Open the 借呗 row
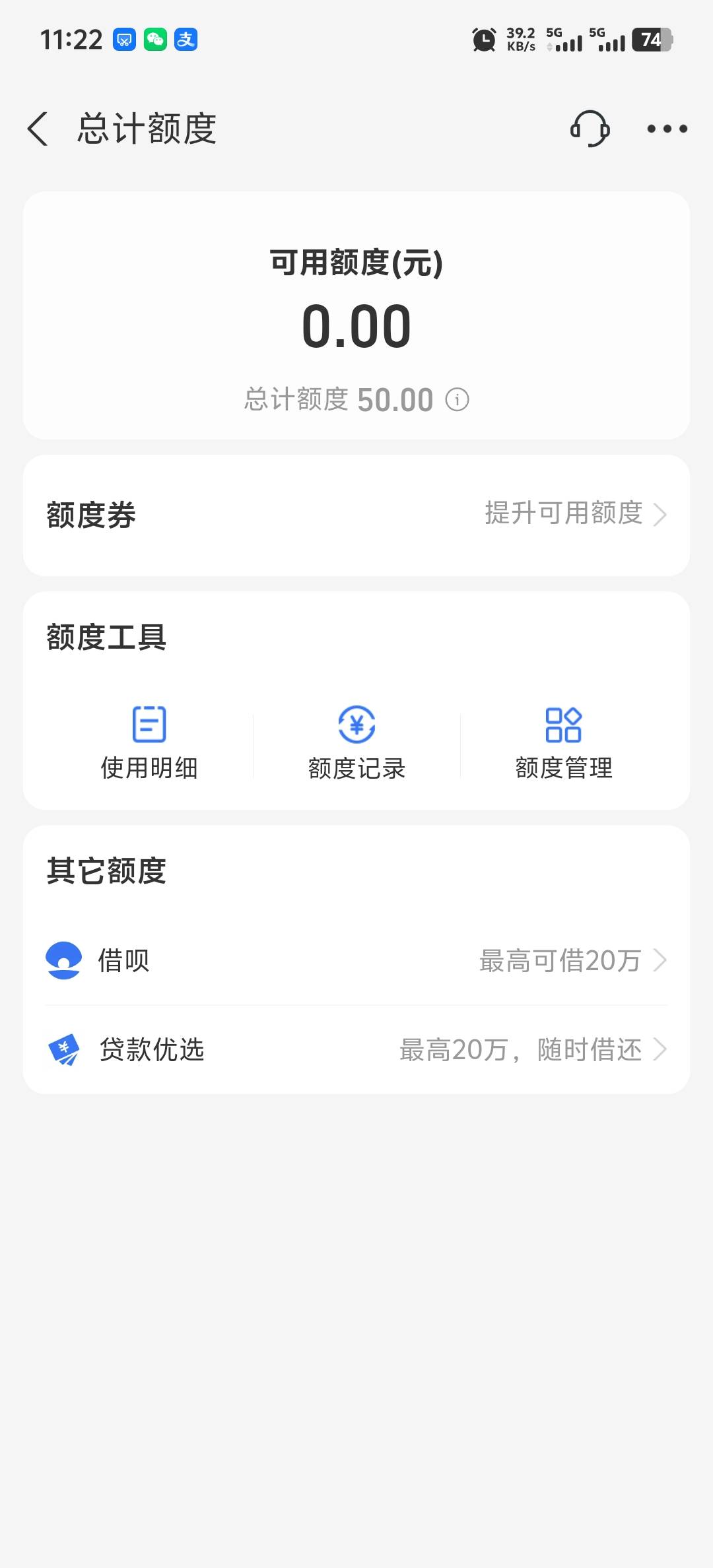 tap(356, 960)
